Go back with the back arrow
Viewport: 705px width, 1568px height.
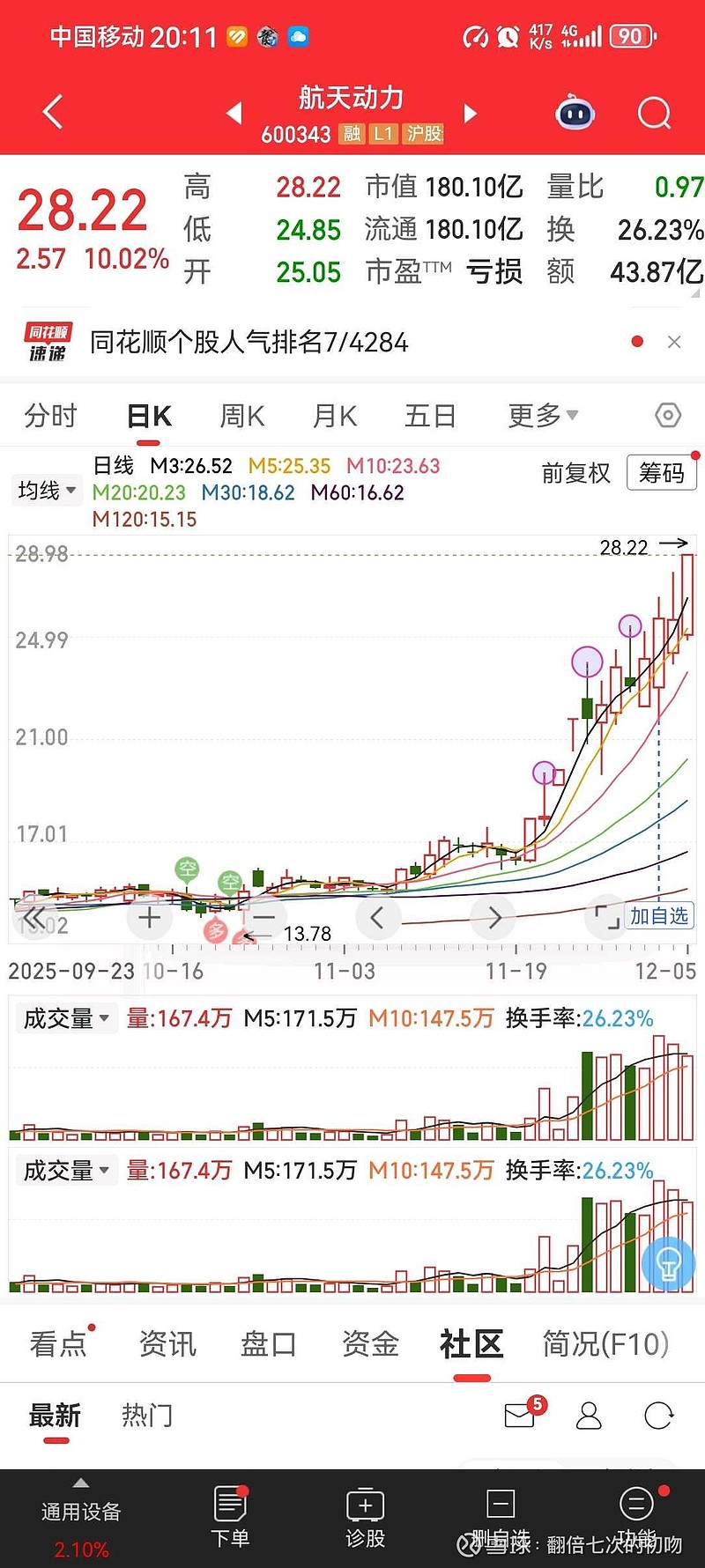(x=51, y=113)
